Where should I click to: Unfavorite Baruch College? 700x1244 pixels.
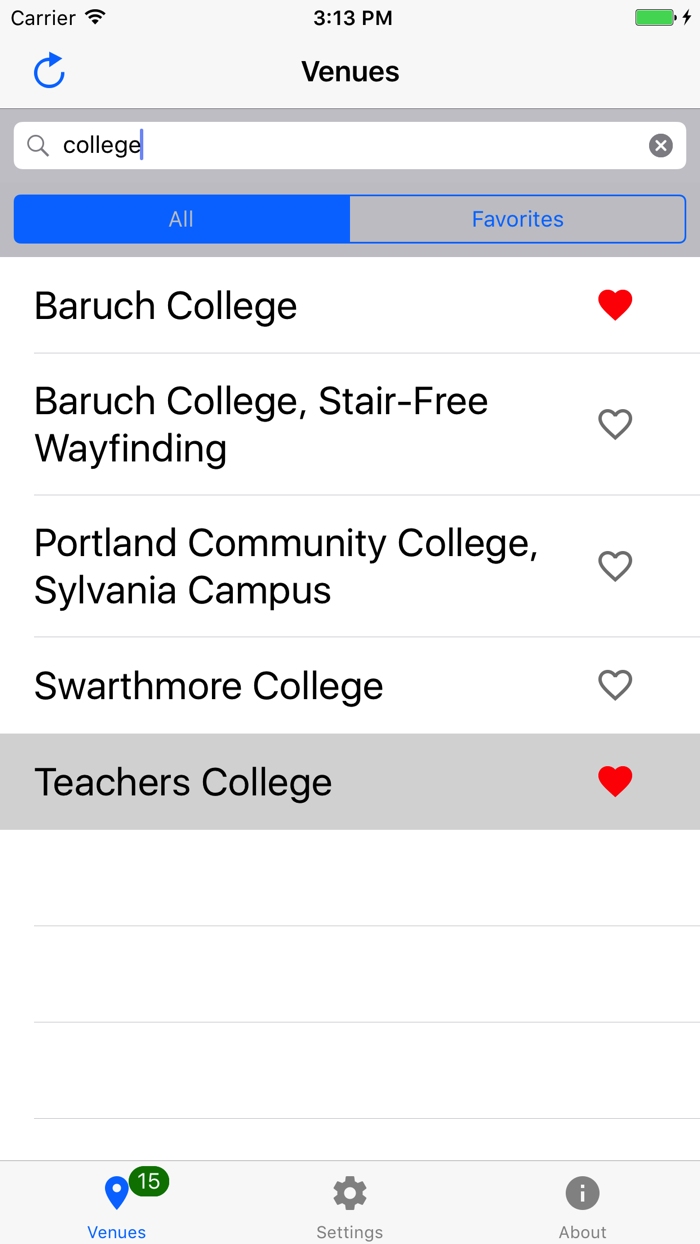(615, 305)
